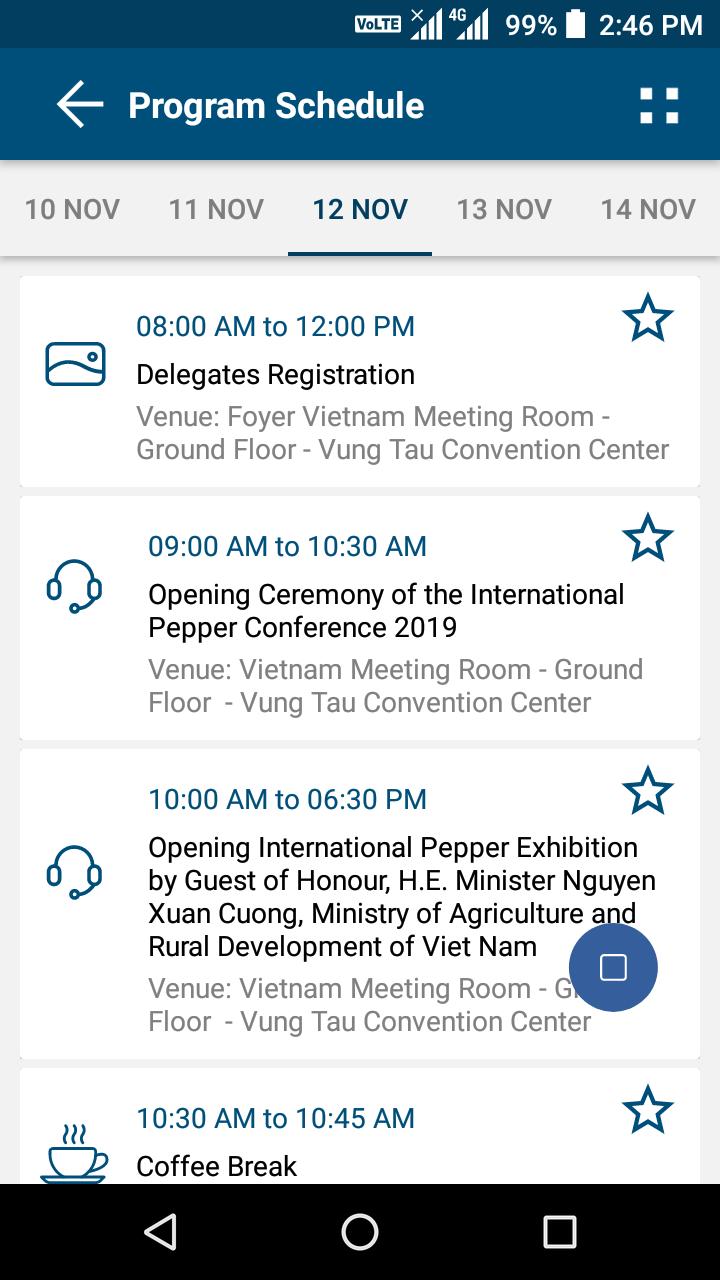720x1280 pixels.
Task: Go to the system home screen
Action: coord(360,1232)
